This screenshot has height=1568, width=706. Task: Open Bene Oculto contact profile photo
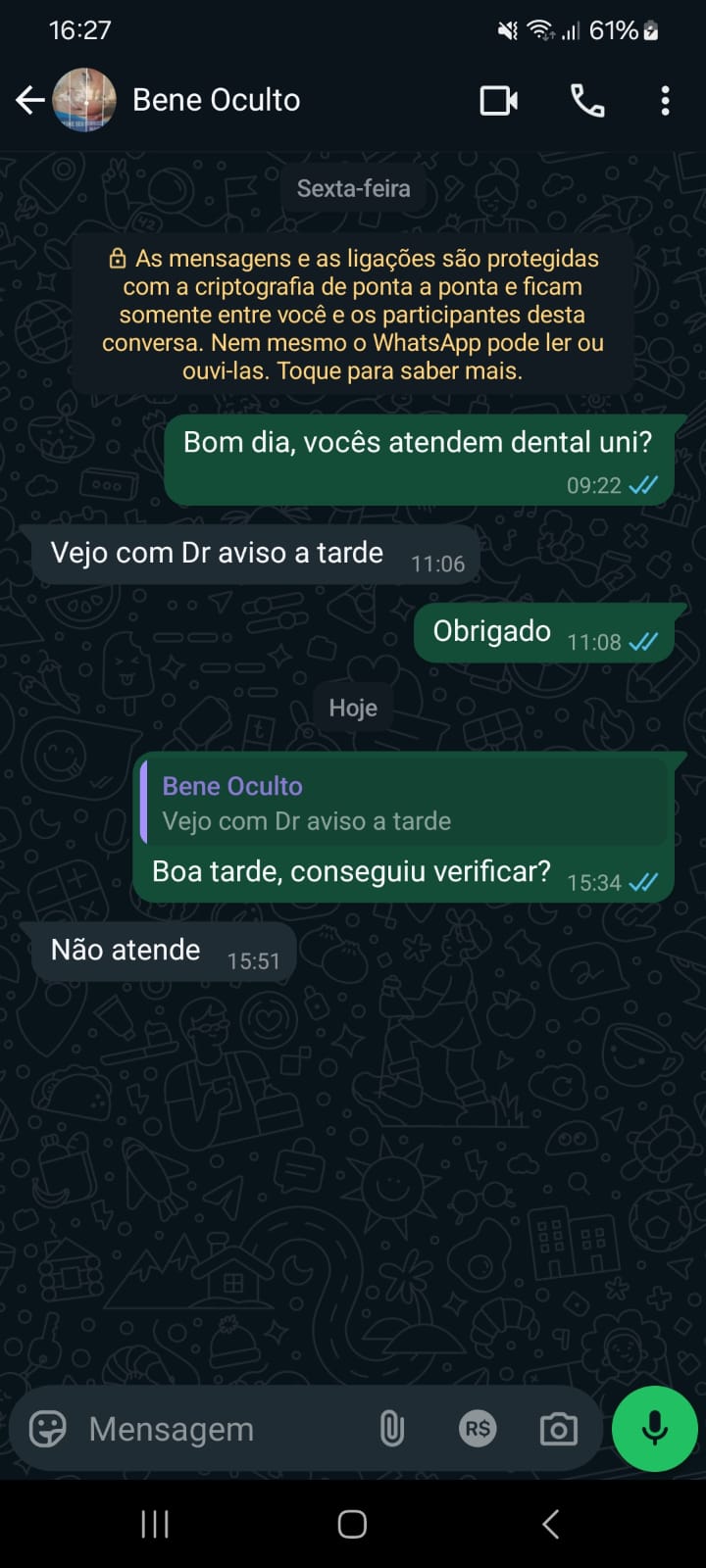tap(84, 100)
